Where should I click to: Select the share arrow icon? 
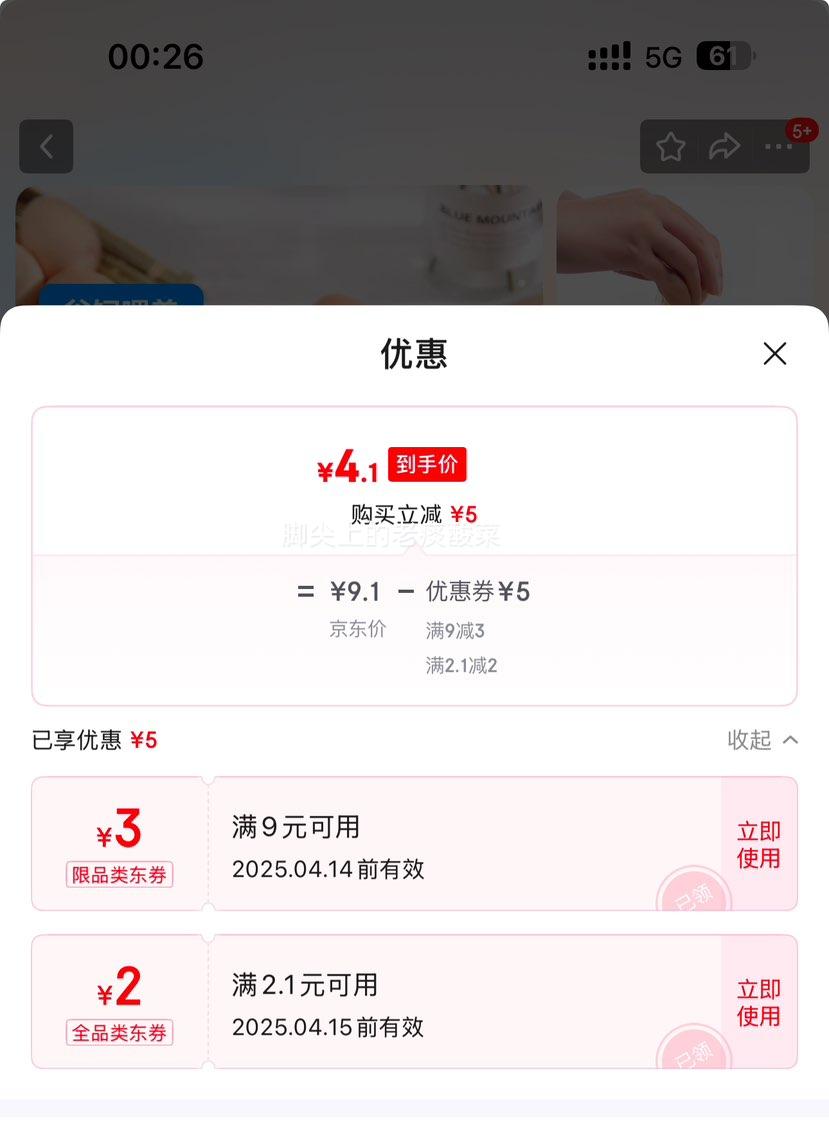[723, 146]
